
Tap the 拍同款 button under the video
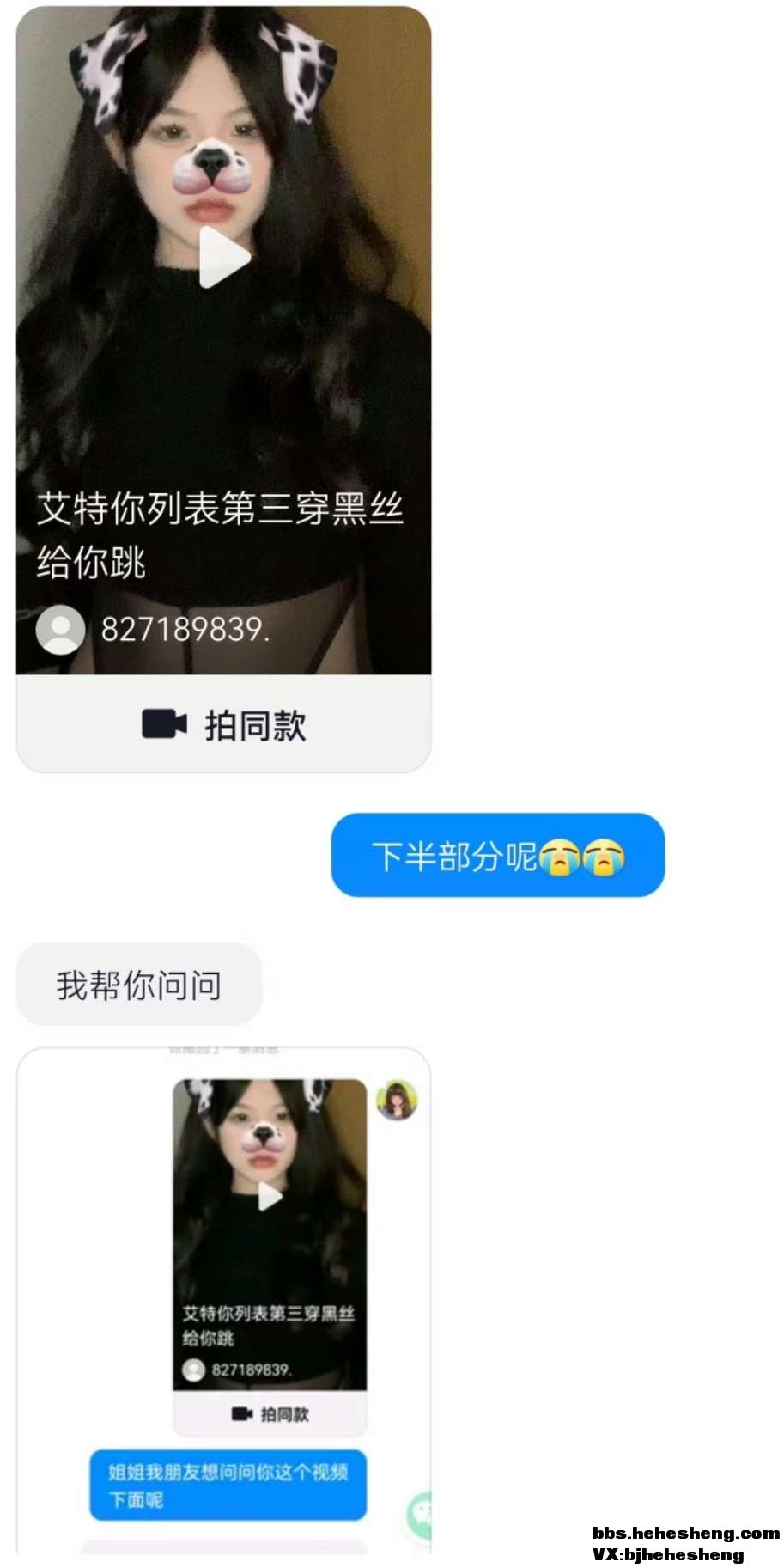(224, 724)
